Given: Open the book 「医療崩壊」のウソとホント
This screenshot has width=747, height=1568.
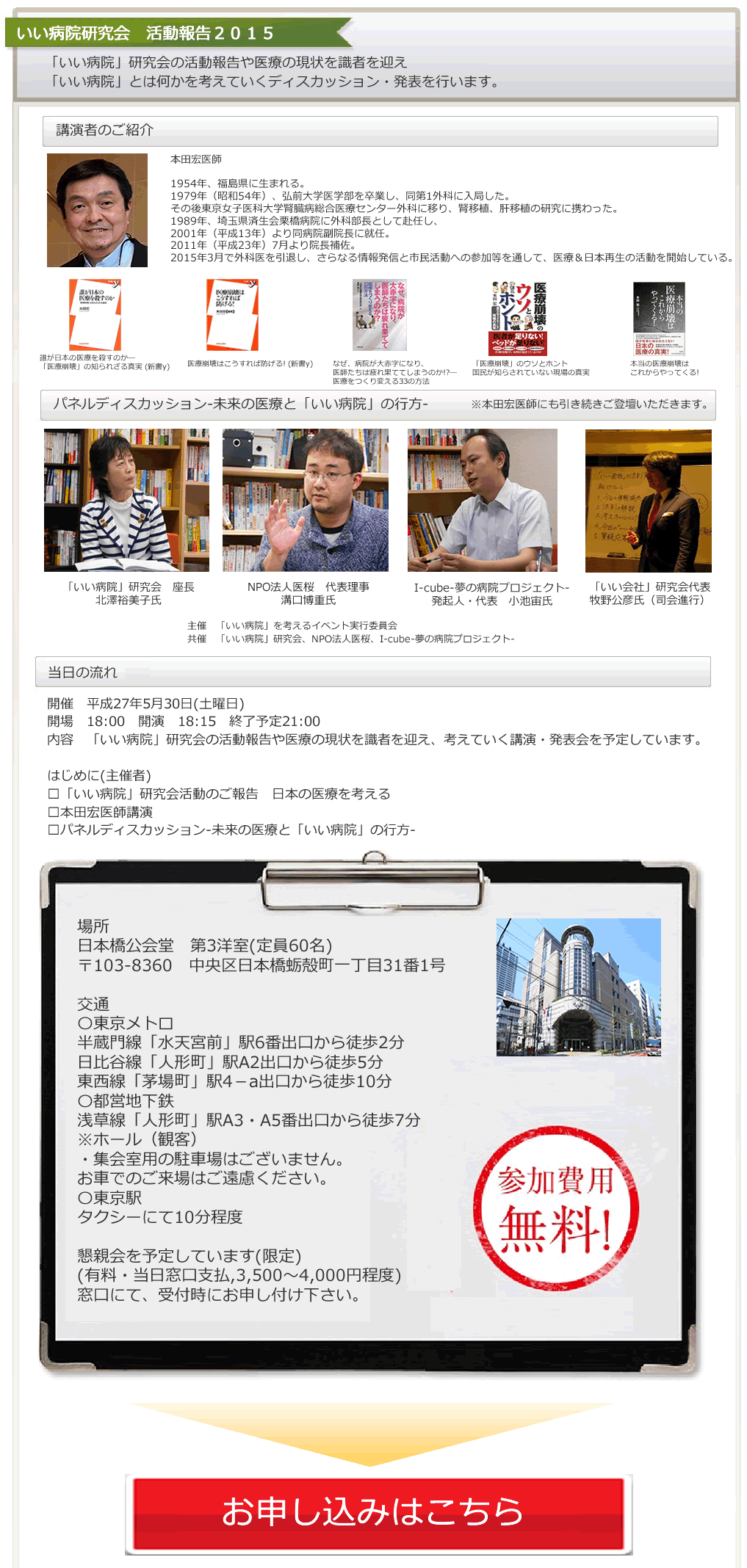Looking at the screenshot, I should (x=519, y=317).
